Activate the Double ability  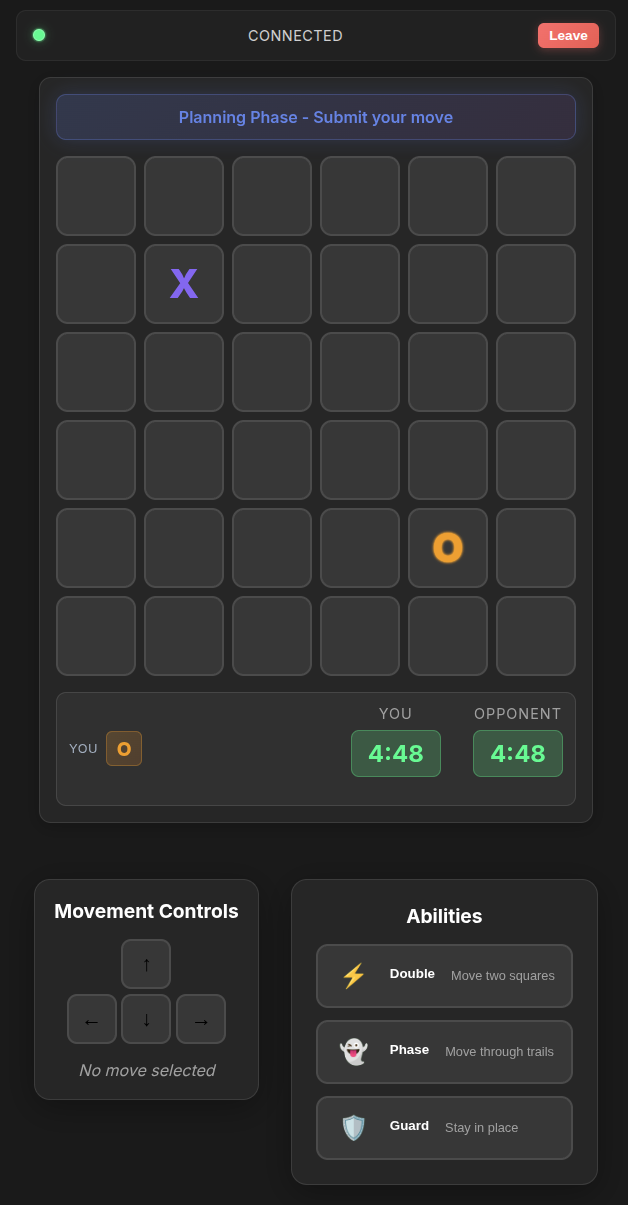(x=444, y=976)
